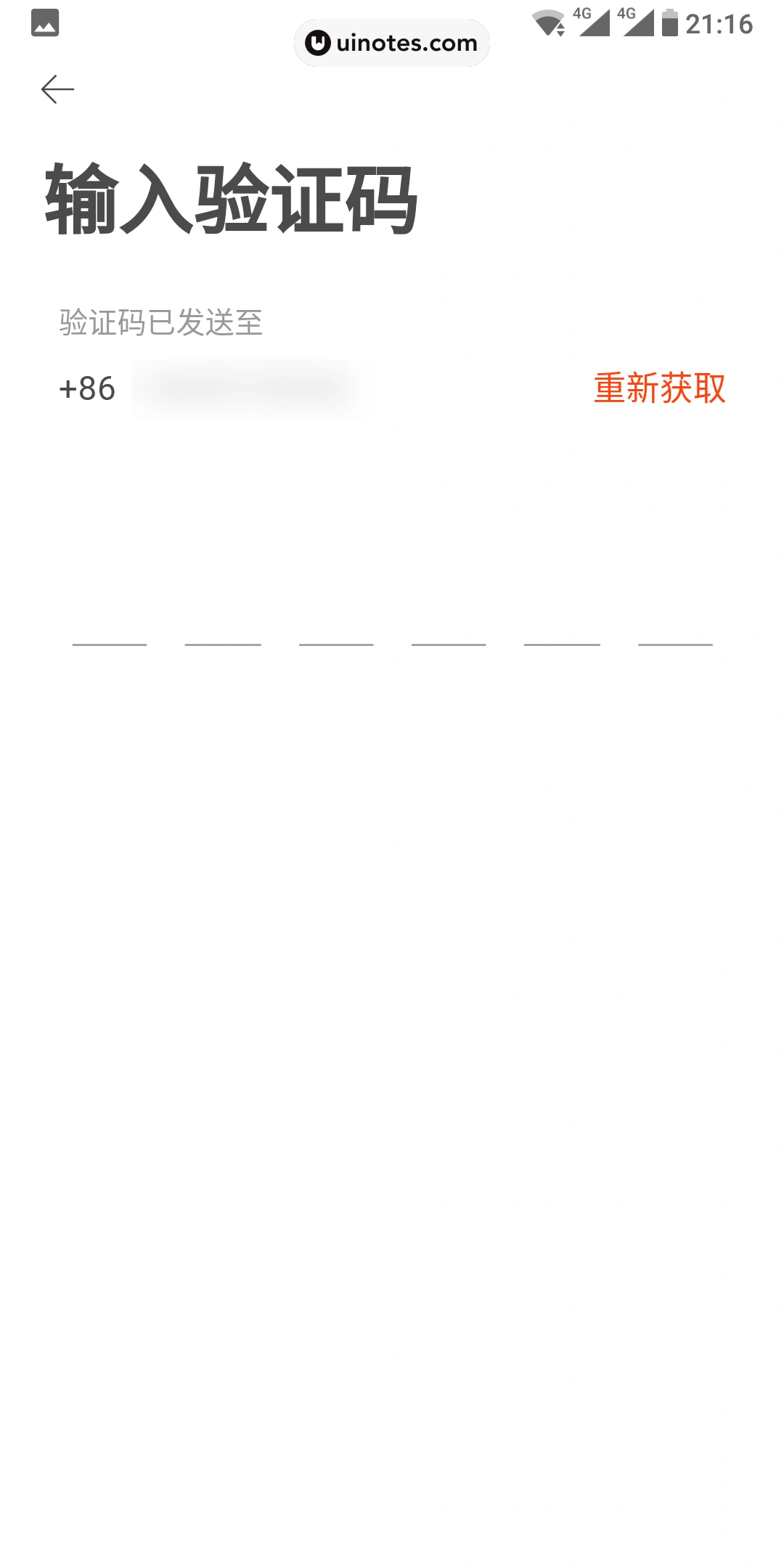Tap the back arrow to return
This screenshot has width=784, height=1568.
click(x=58, y=88)
